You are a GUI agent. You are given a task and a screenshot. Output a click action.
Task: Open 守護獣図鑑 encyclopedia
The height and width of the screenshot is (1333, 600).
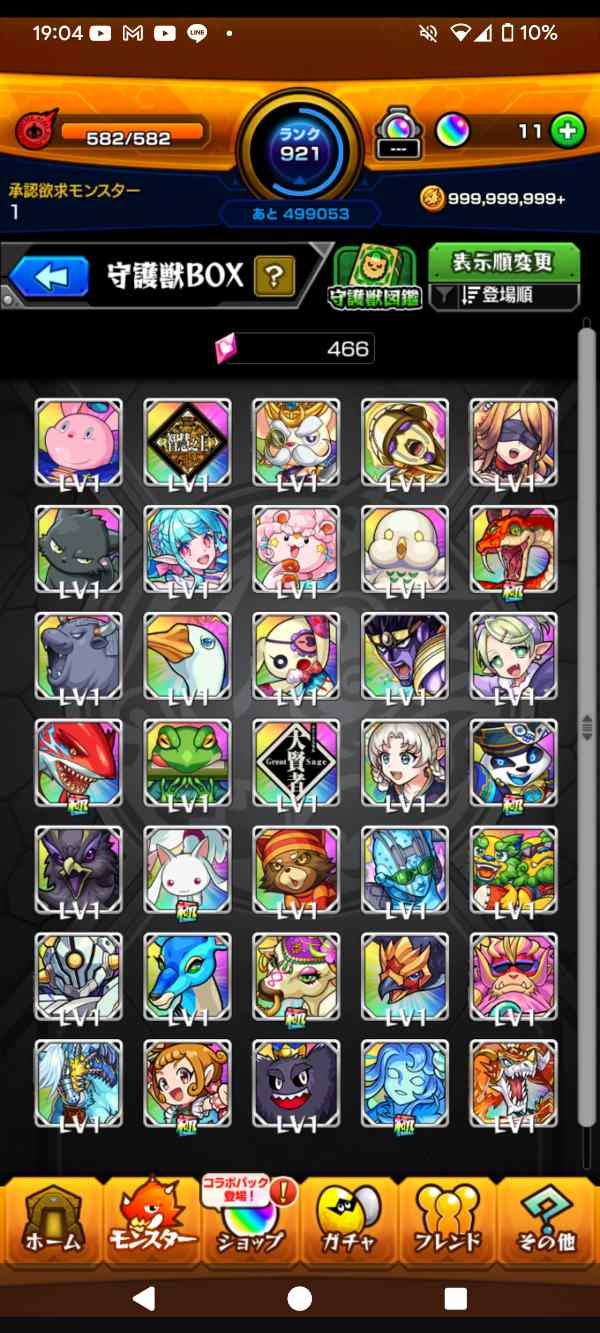tap(375, 278)
